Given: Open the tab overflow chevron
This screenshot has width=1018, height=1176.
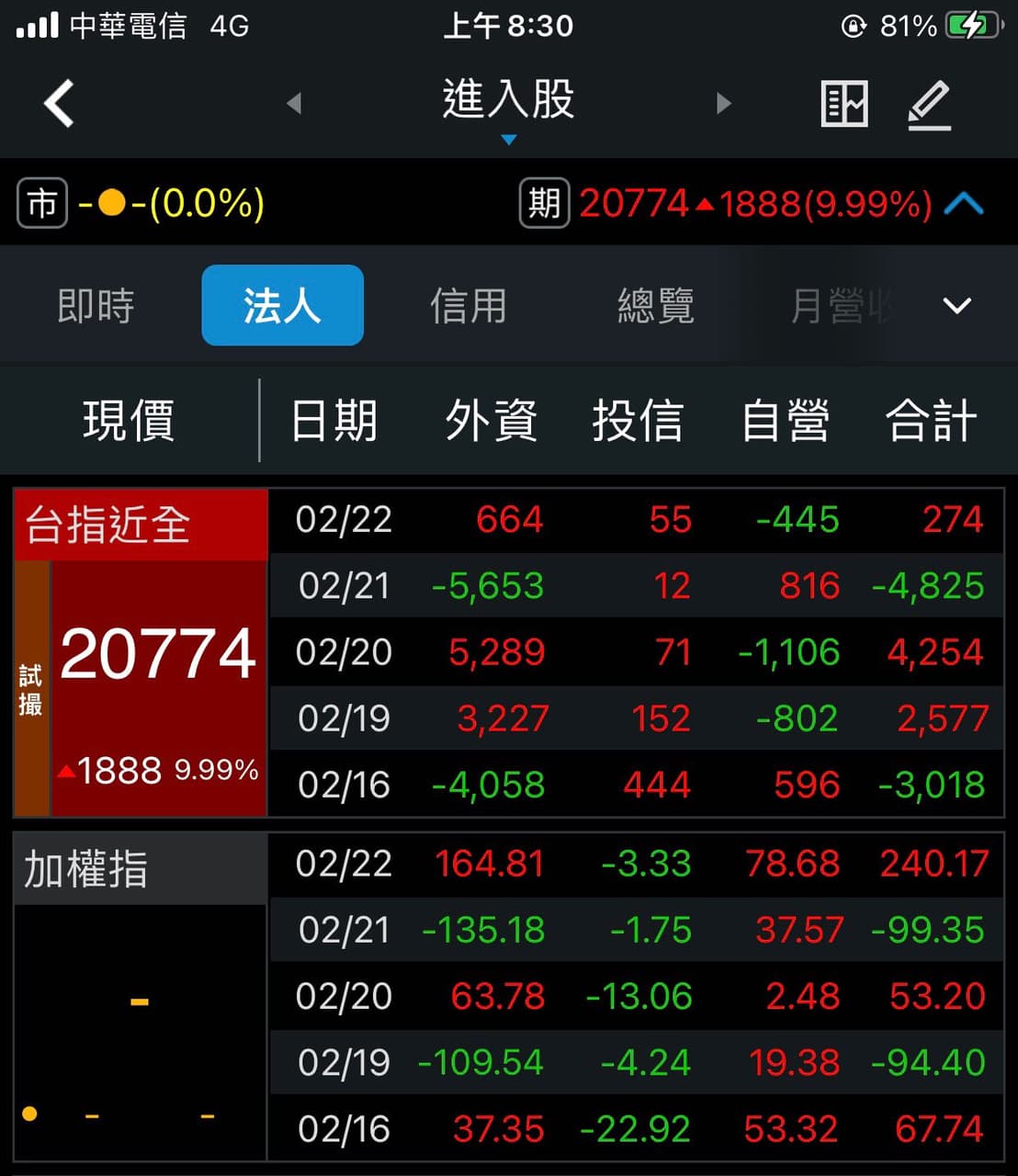Looking at the screenshot, I should tap(957, 305).
